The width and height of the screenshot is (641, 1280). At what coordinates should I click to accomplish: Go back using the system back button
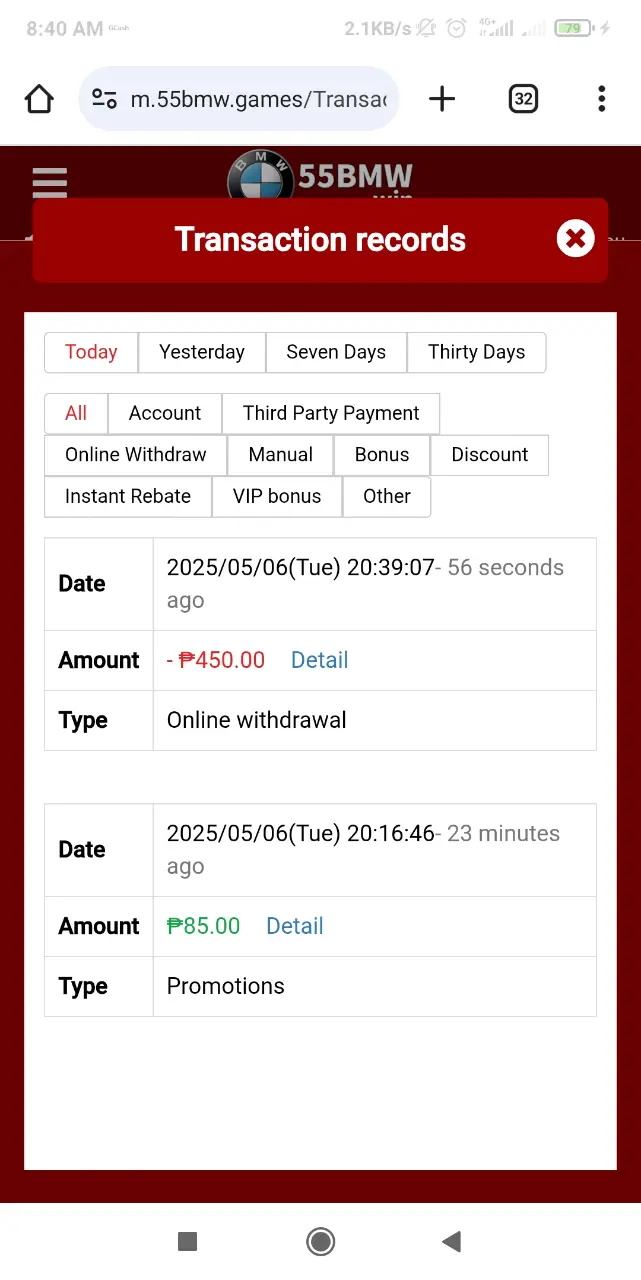coord(451,1242)
